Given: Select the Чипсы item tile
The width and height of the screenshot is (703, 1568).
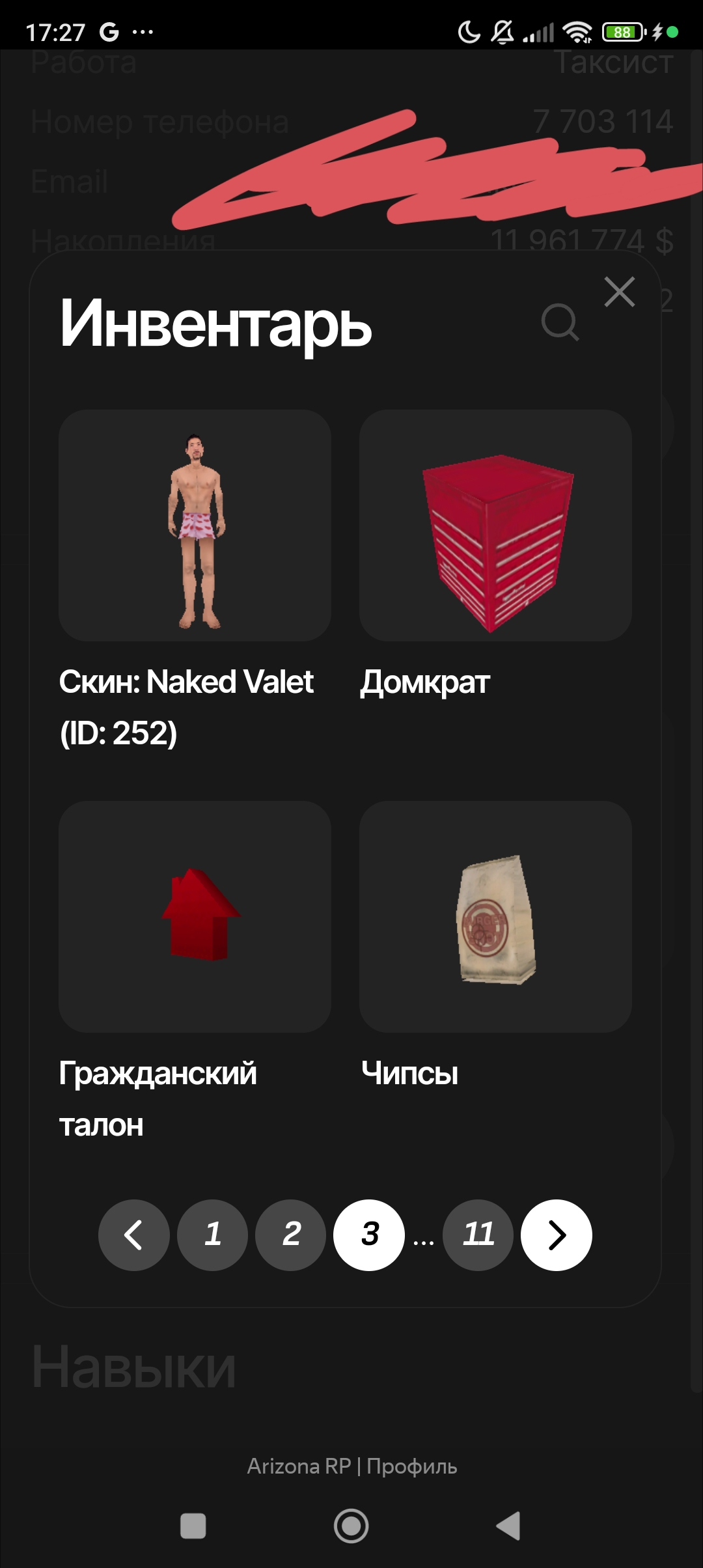Looking at the screenshot, I should pos(495,916).
